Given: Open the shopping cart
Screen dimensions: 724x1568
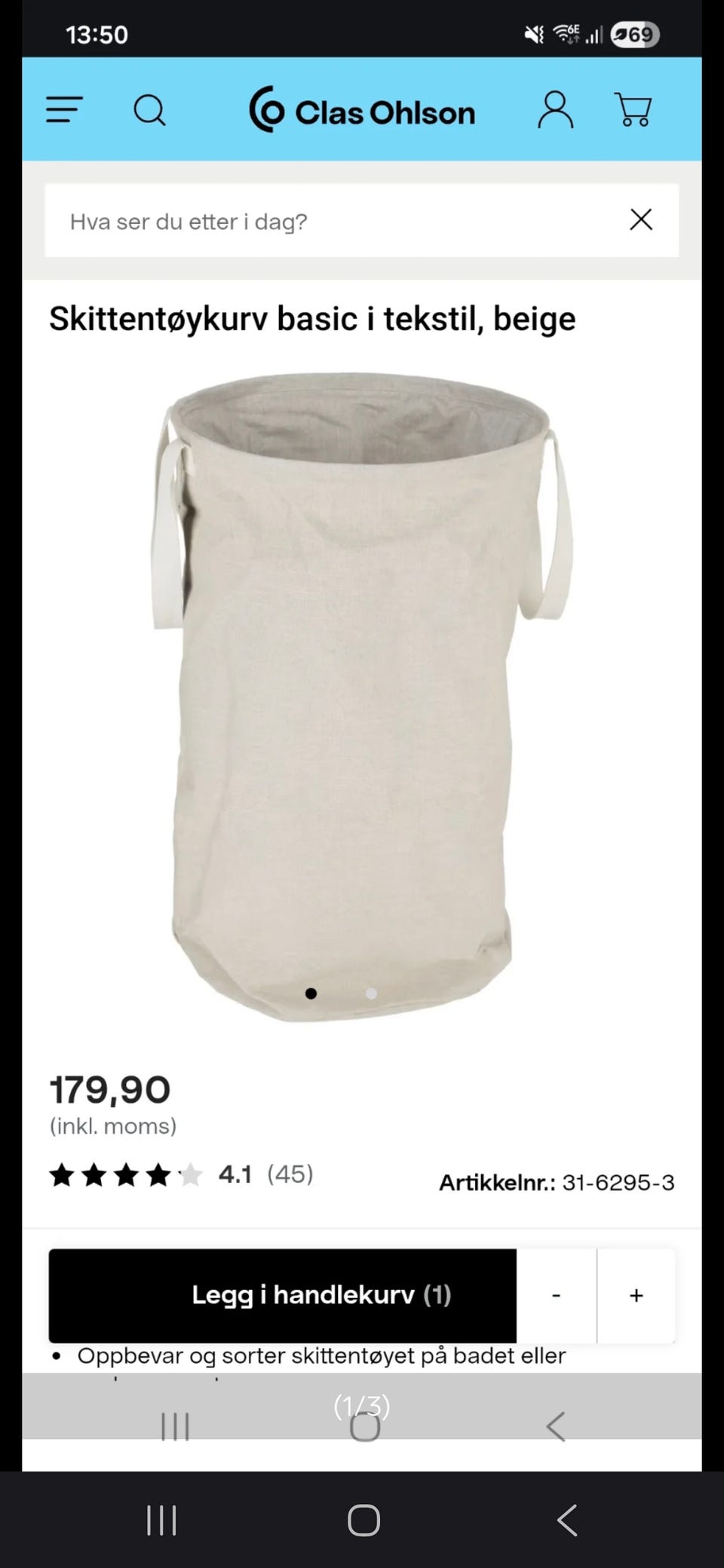Looking at the screenshot, I should tap(633, 110).
